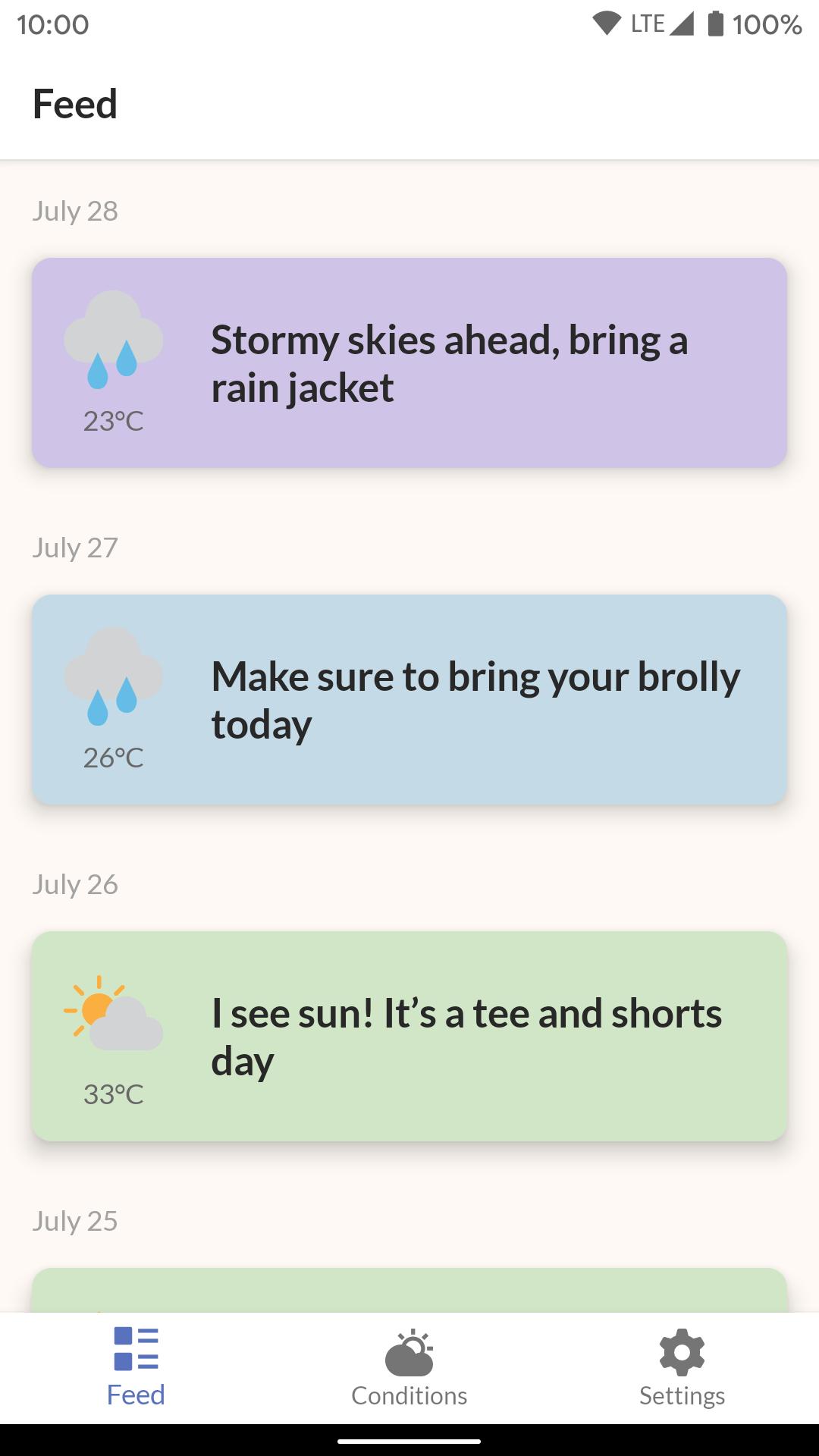Select the brolly reminder card for July 27
This screenshot has height=1456, width=819.
[409, 699]
